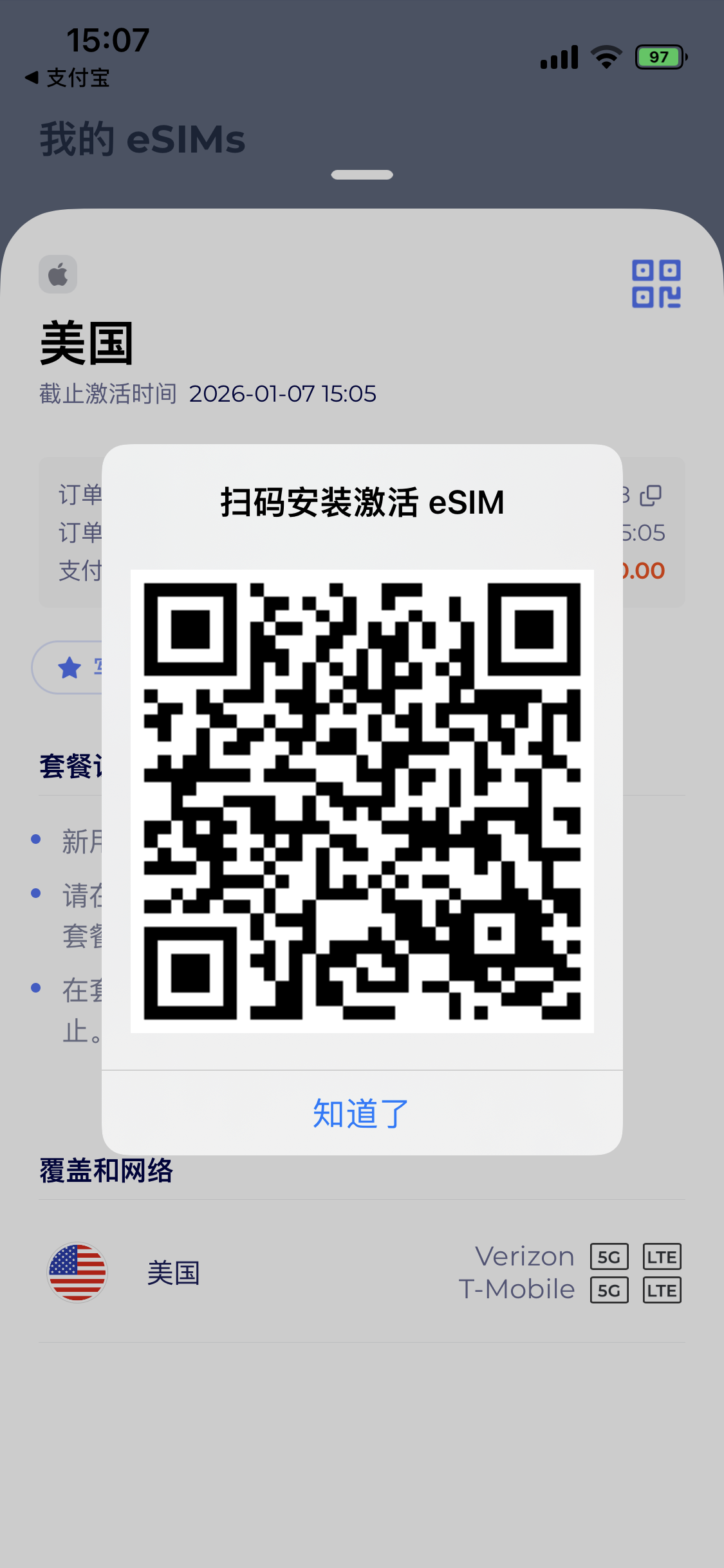The height and width of the screenshot is (1568, 724).
Task: Select the Verizon LTE badge
Action: pos(662,1255)
